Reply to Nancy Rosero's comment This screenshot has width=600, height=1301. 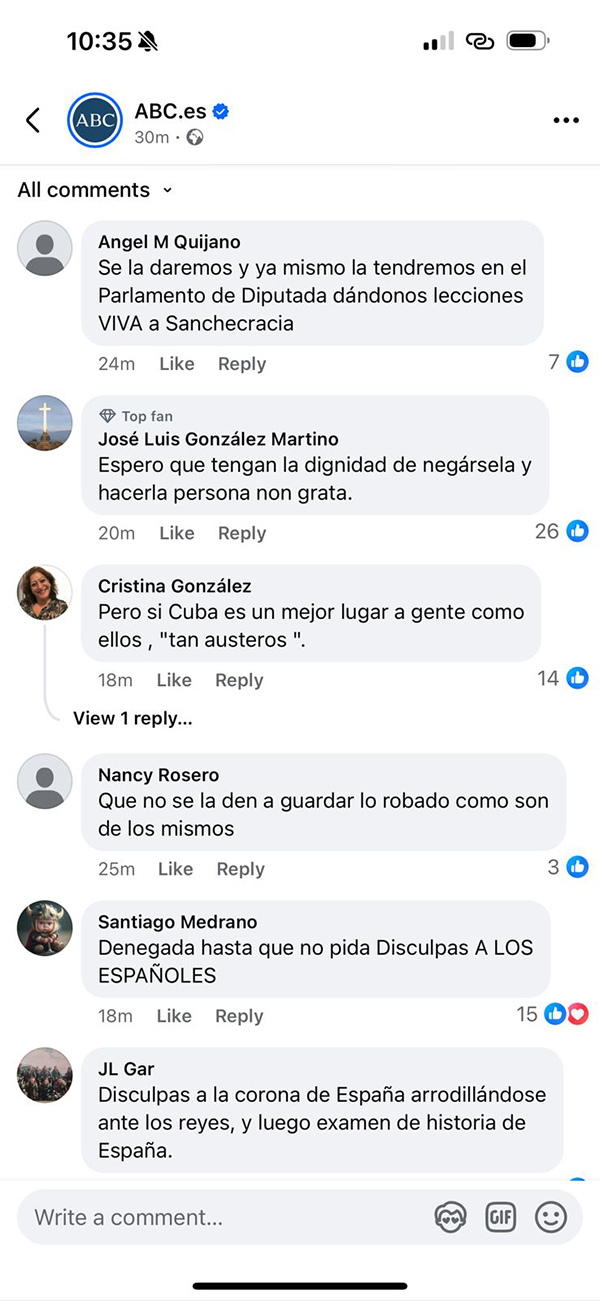click(240, 869)
